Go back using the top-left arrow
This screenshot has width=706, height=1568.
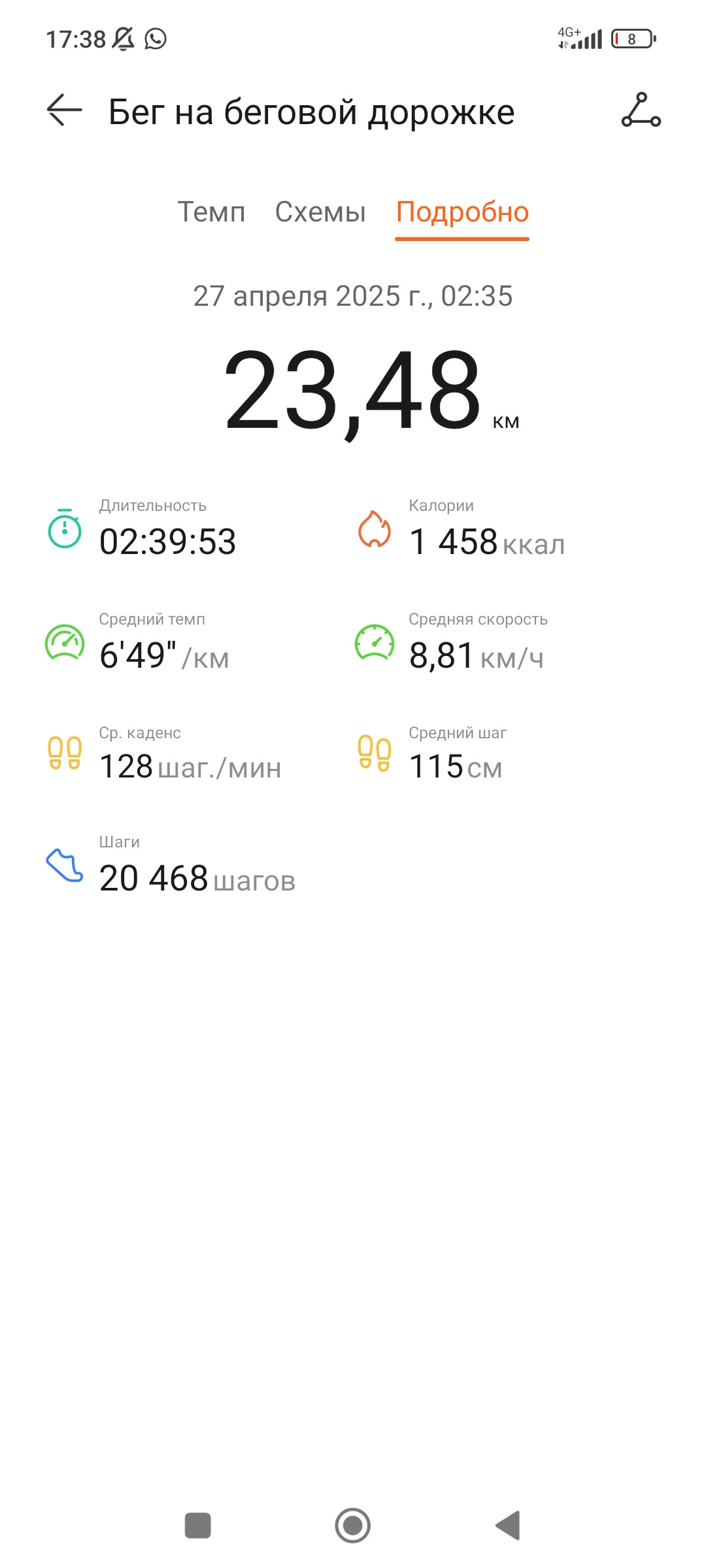coord(64,110)
